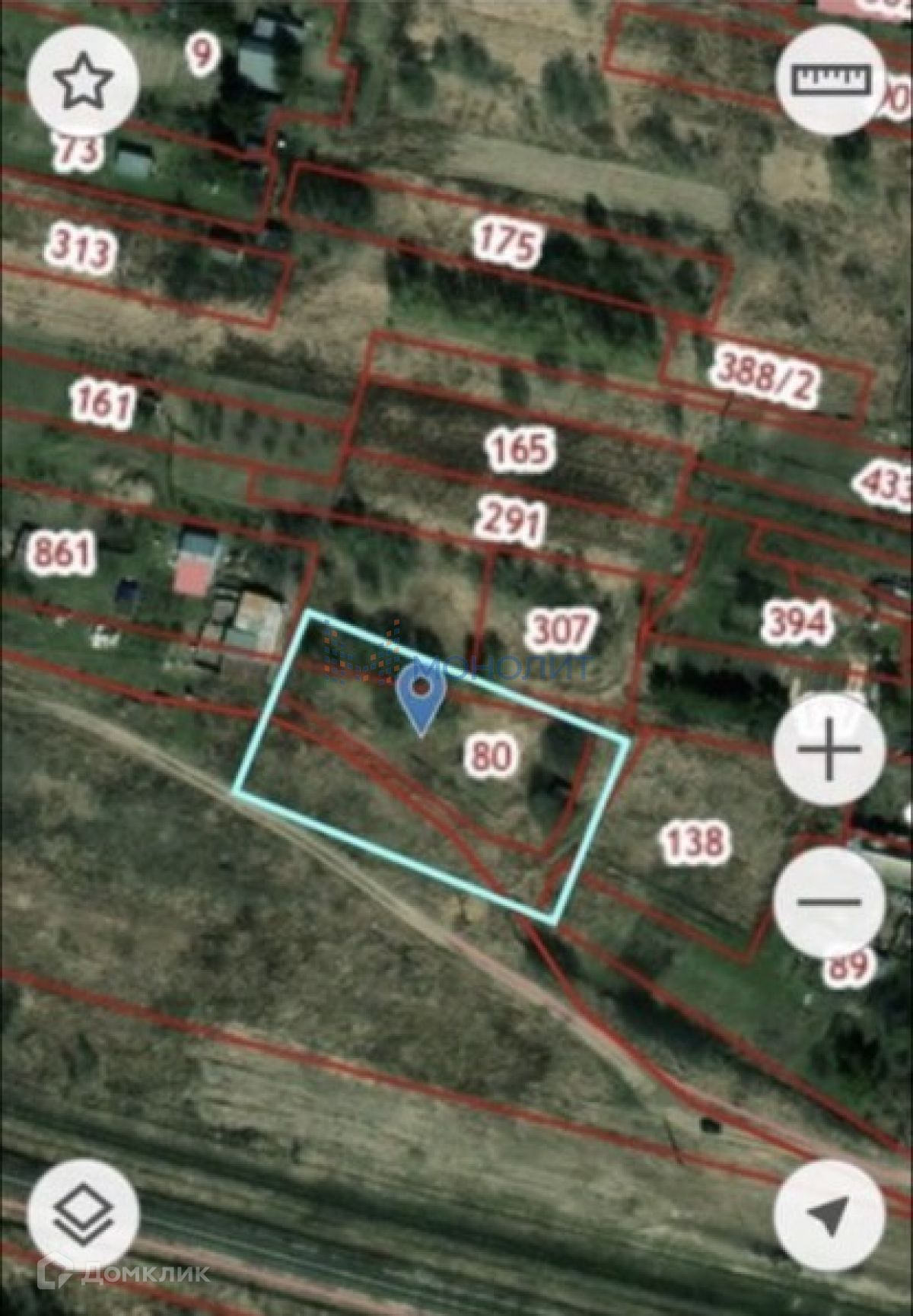The width and height of the screenshot is (913, 1316).
Task: Zoom out with the minus button
Action: [x=829, y=902]
